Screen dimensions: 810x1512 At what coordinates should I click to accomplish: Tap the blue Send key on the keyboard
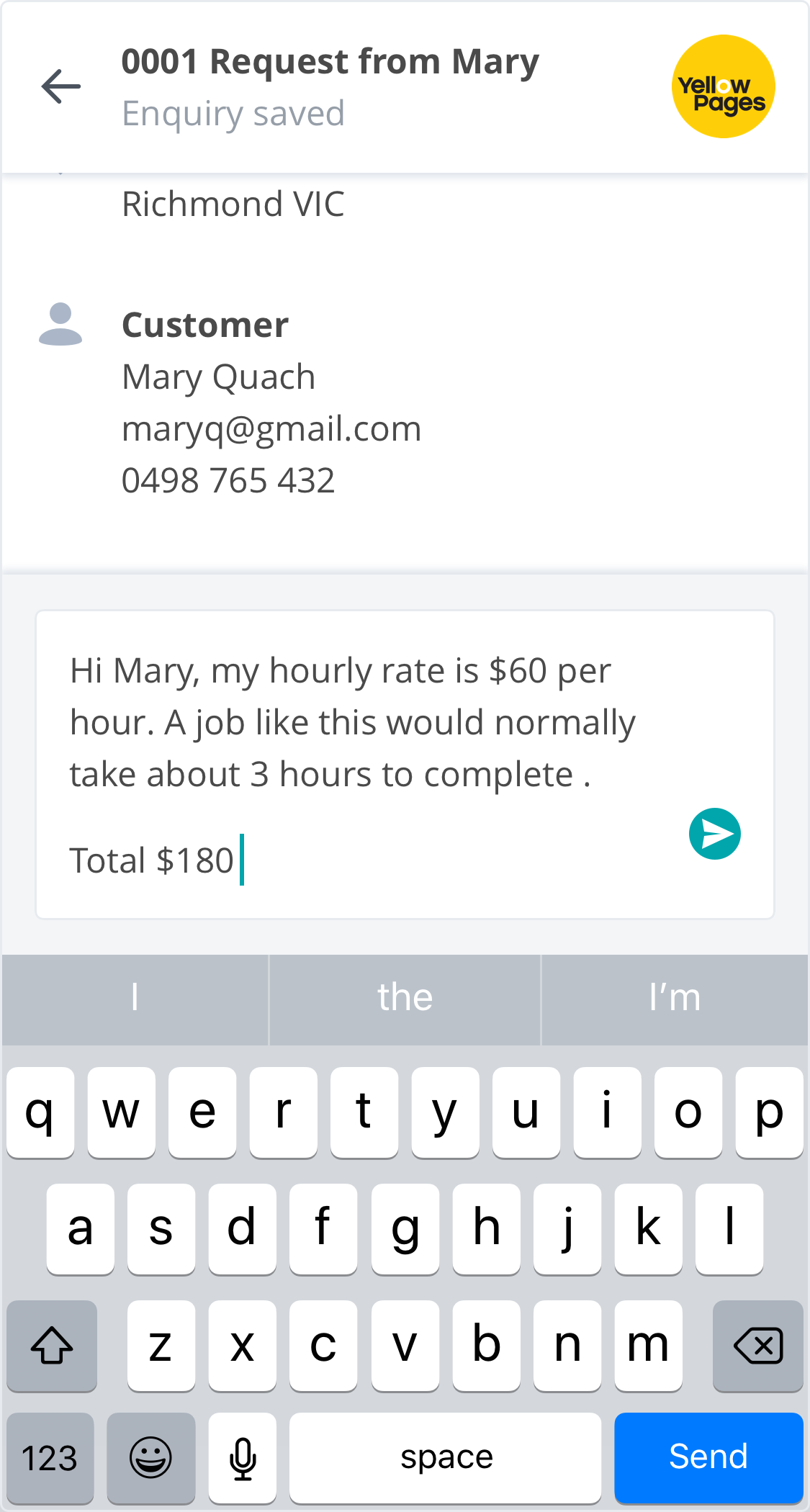click(x=708, y=1457)
